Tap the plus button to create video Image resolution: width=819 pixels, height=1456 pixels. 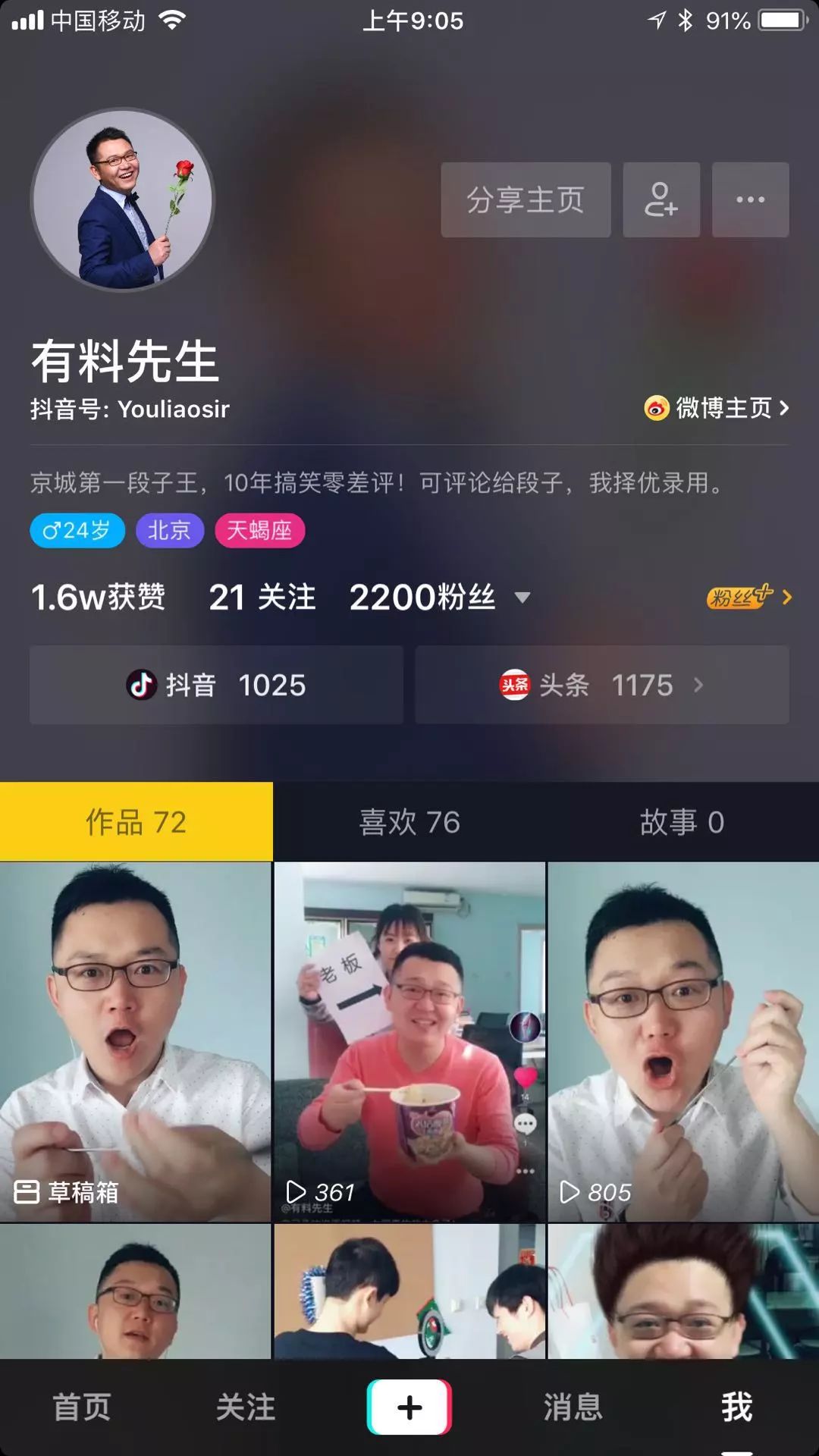(x=409, y=1407)
